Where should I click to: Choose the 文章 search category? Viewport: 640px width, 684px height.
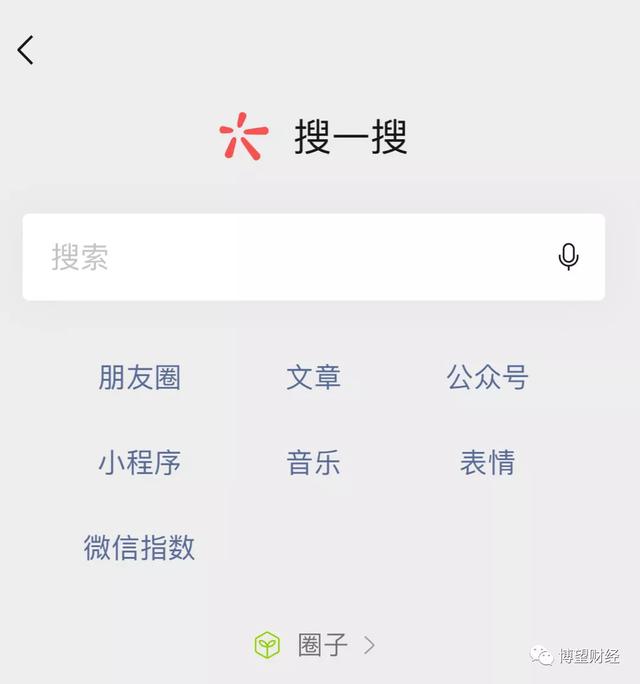click(x=313, y=377)
